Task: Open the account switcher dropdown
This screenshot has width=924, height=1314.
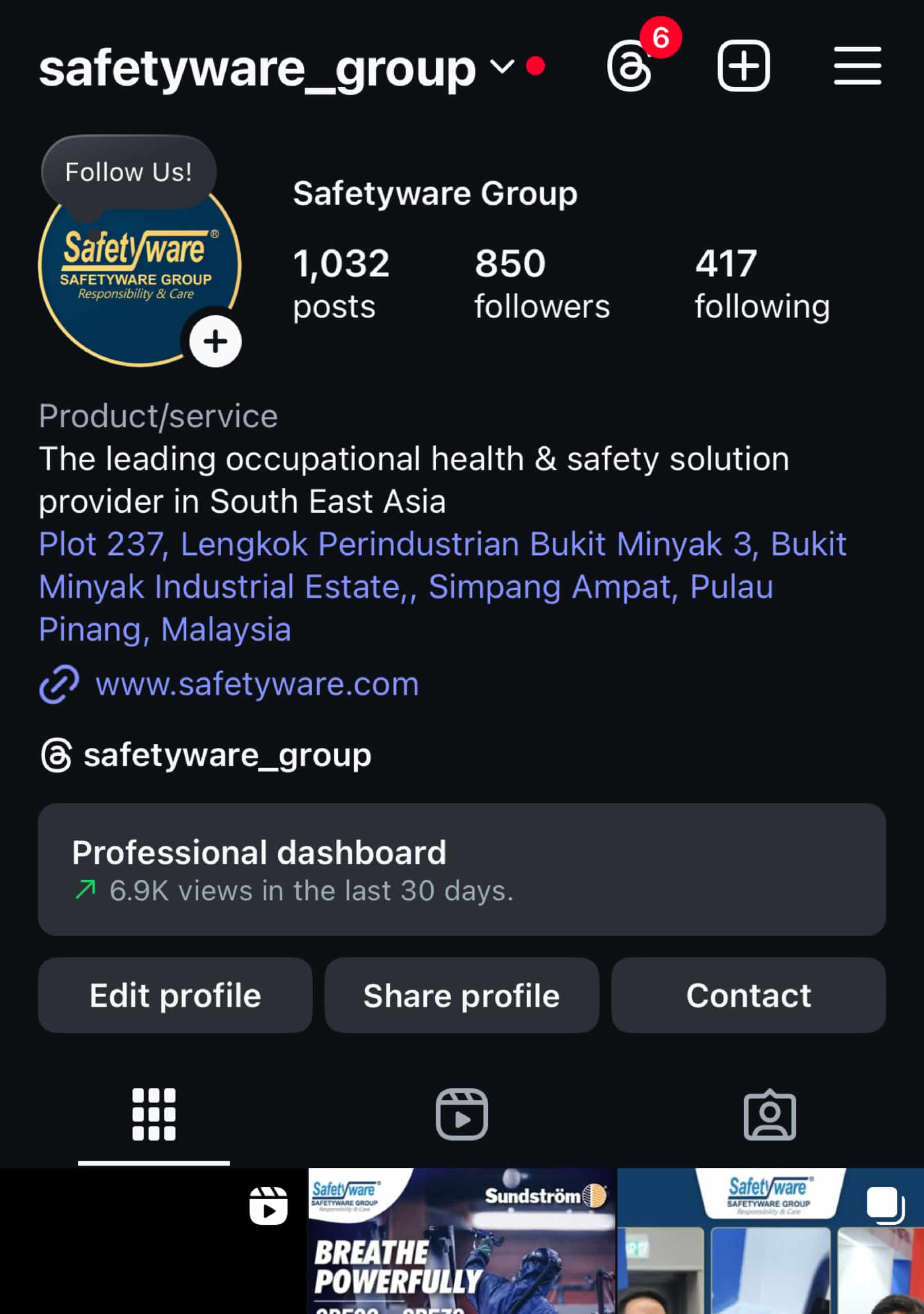Action: pyautogui.click(x=502, y=67)
